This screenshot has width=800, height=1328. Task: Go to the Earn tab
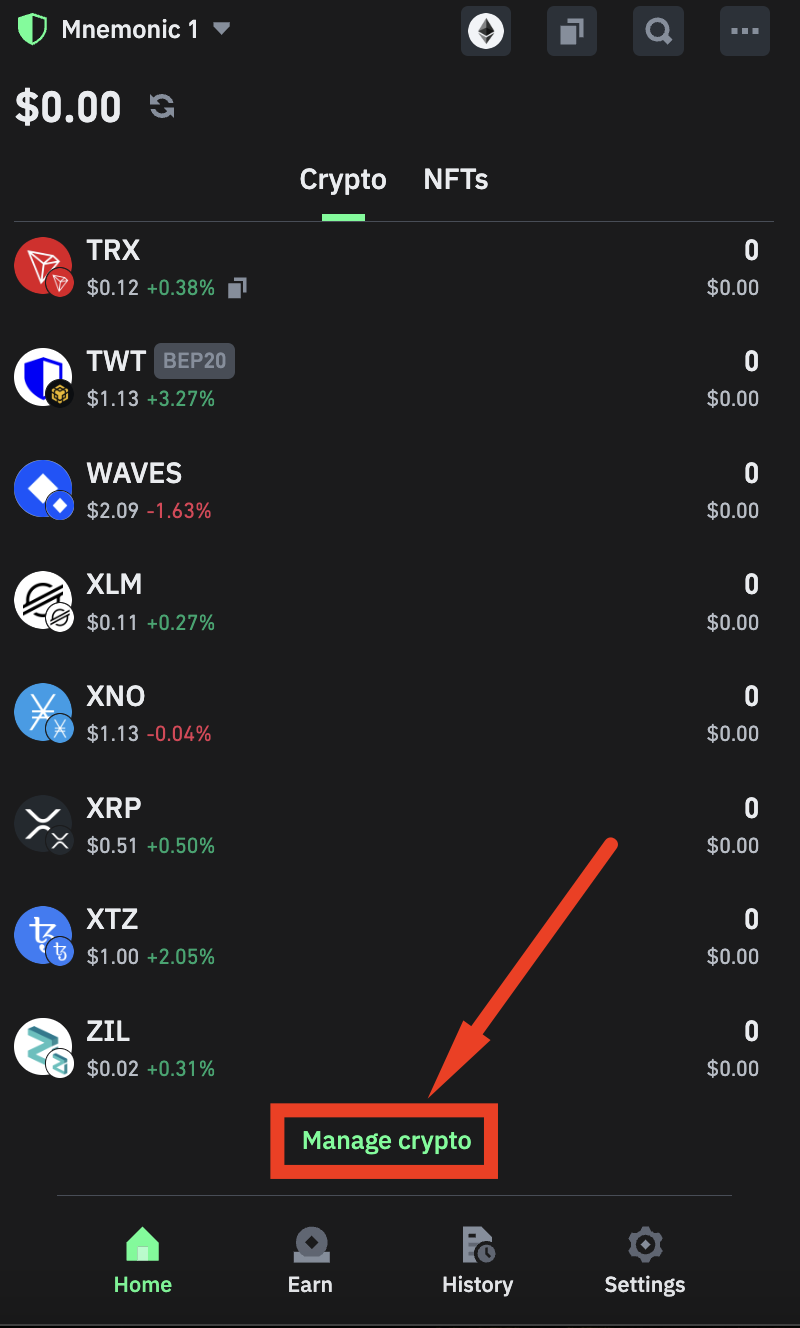point(310,1262)
